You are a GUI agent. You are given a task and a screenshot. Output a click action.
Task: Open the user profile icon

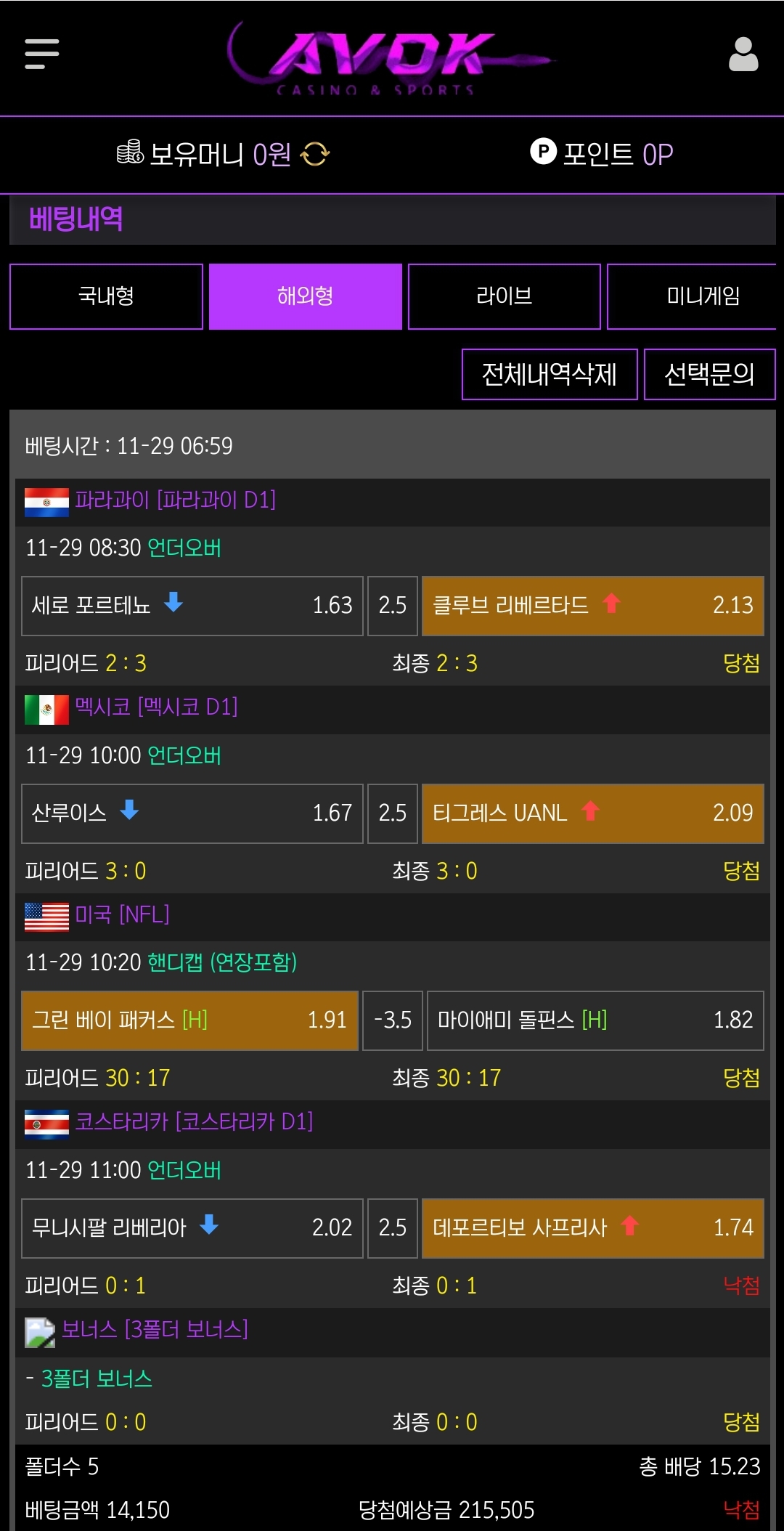pos(743,54)
